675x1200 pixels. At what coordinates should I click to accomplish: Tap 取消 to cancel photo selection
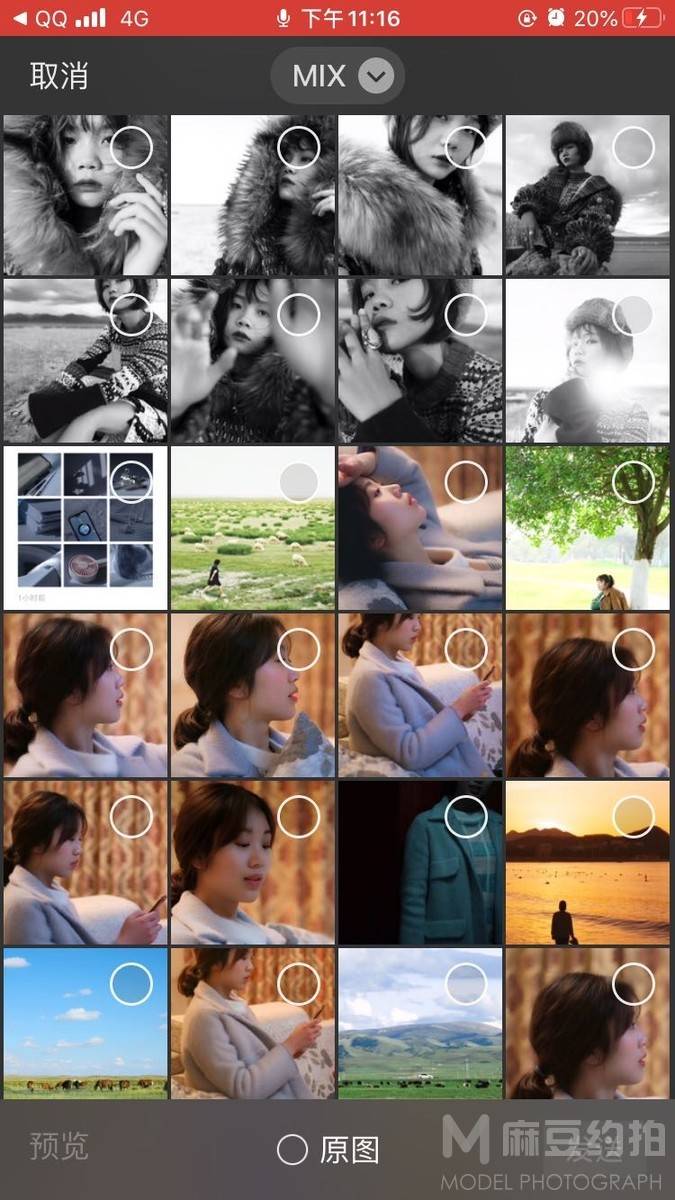pos(59,76)
